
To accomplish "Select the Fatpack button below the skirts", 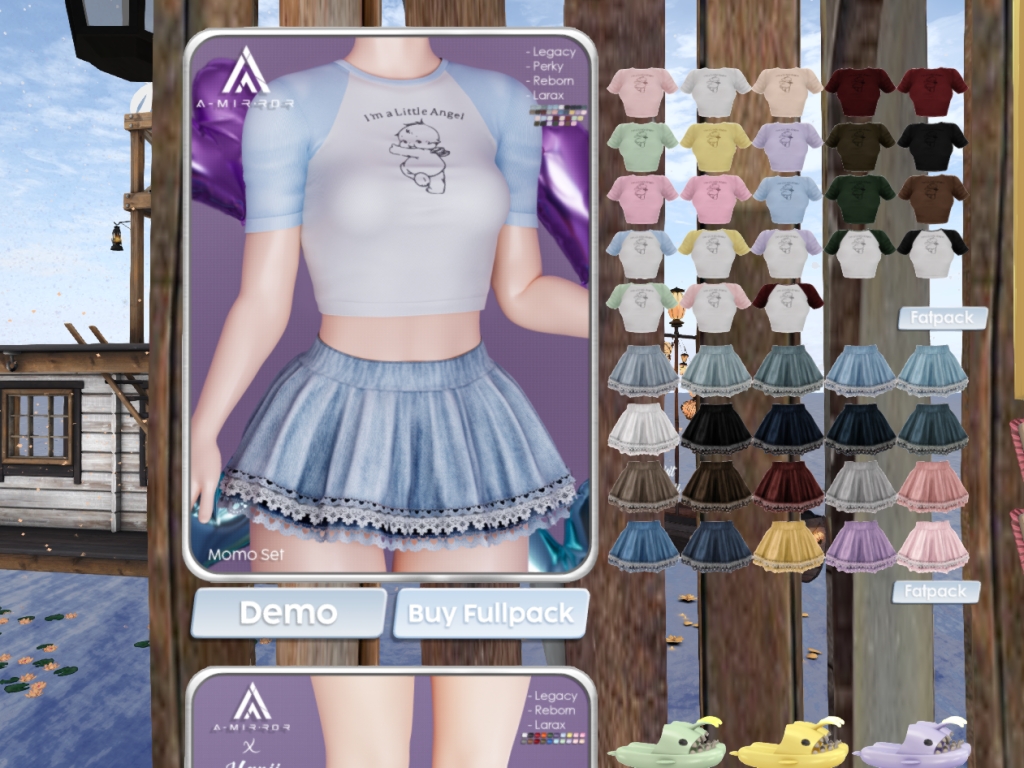I will [x=936, y=591].
